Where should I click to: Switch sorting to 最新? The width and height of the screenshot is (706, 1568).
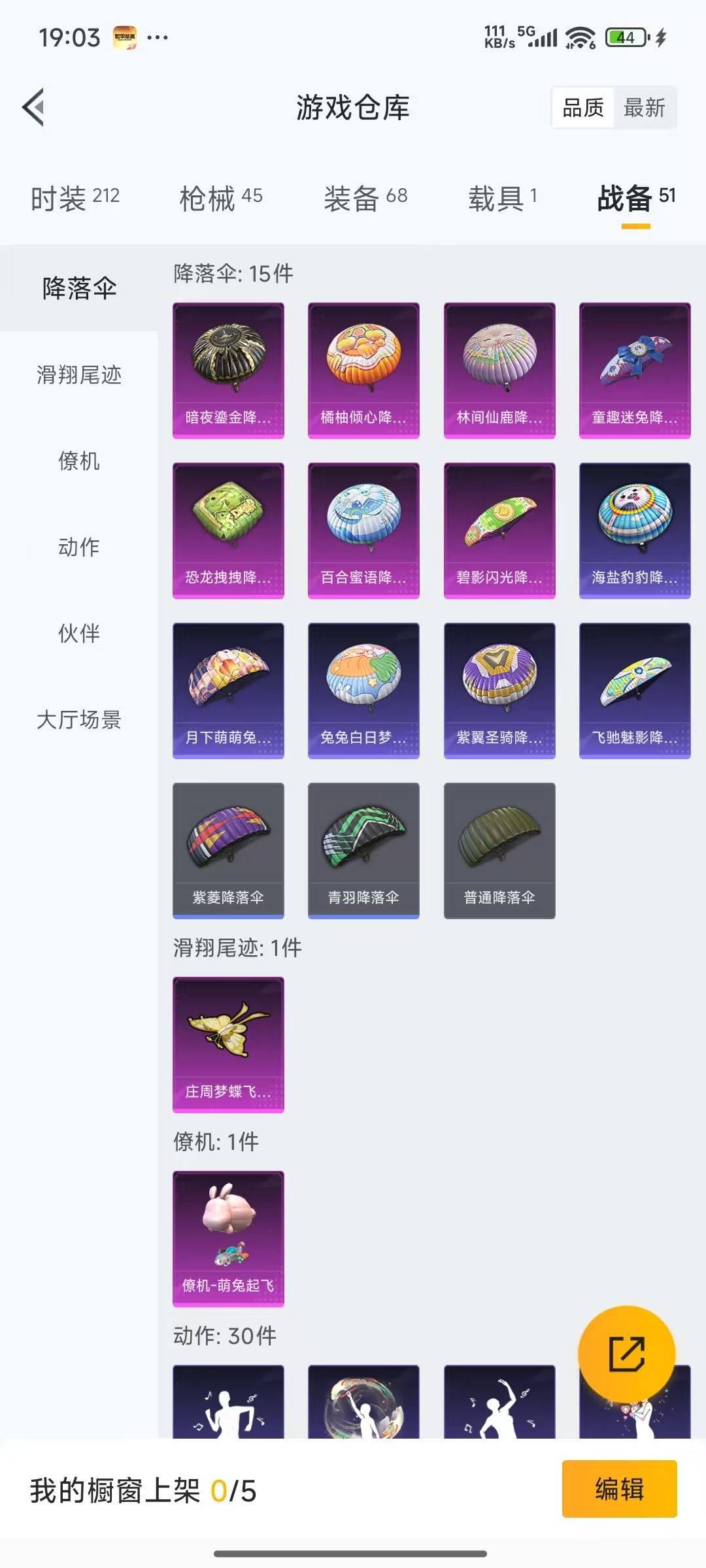[645, 108]
